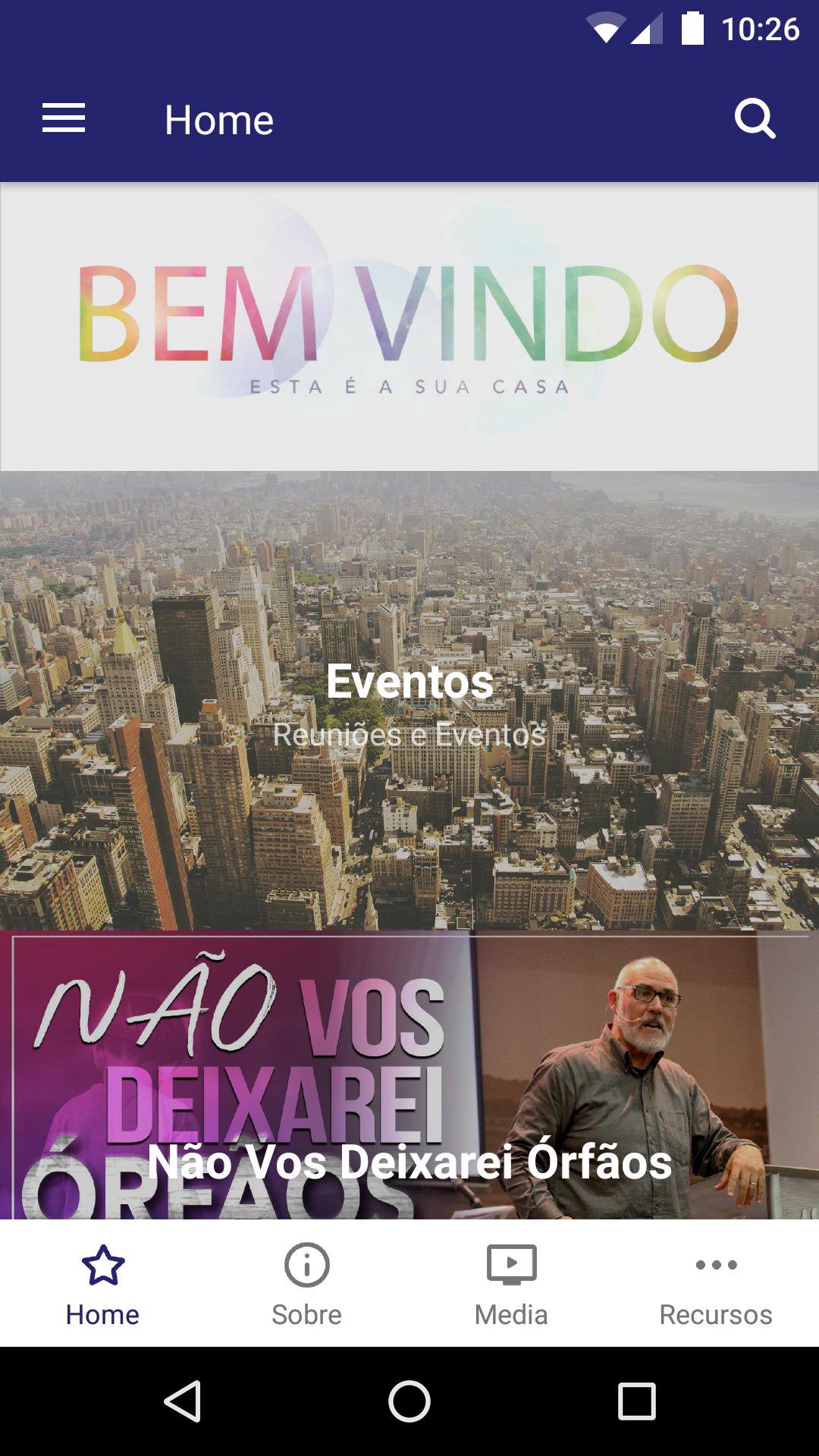This screenshot has width=819, height=1456.
Task: Switch to the Home tab
Action: (102, 1283)
